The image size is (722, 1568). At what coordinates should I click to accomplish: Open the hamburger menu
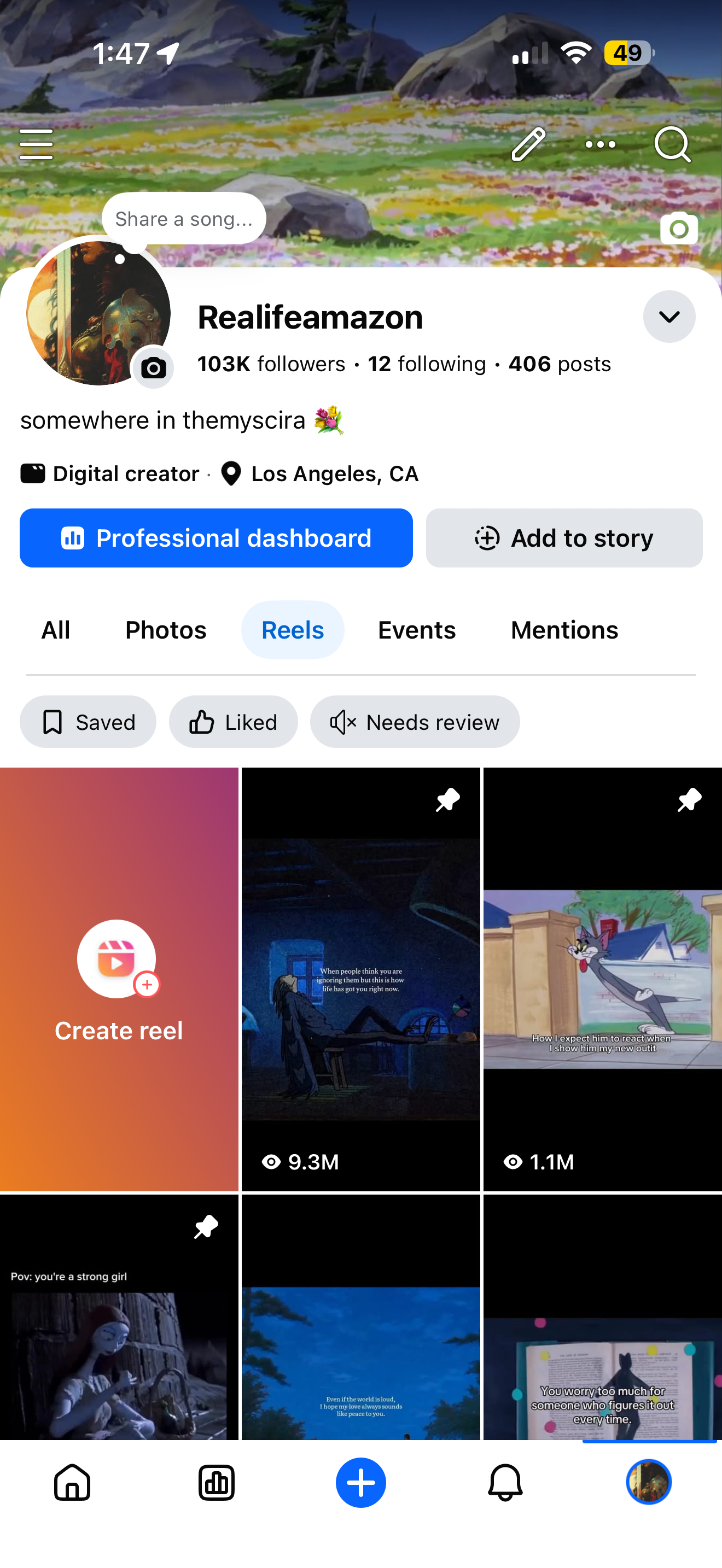pyautogui.click(x=36, y=144)
